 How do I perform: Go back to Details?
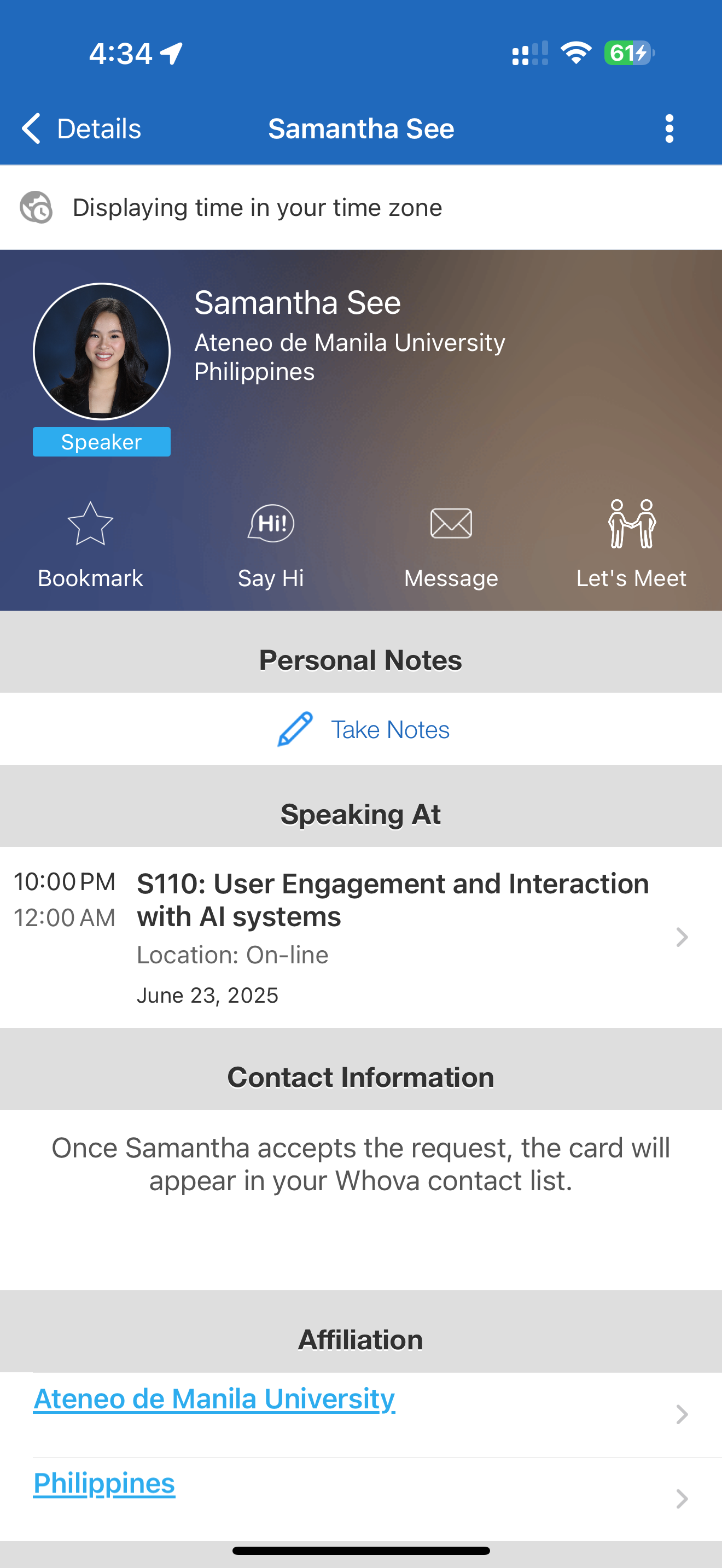click(80, 128)
